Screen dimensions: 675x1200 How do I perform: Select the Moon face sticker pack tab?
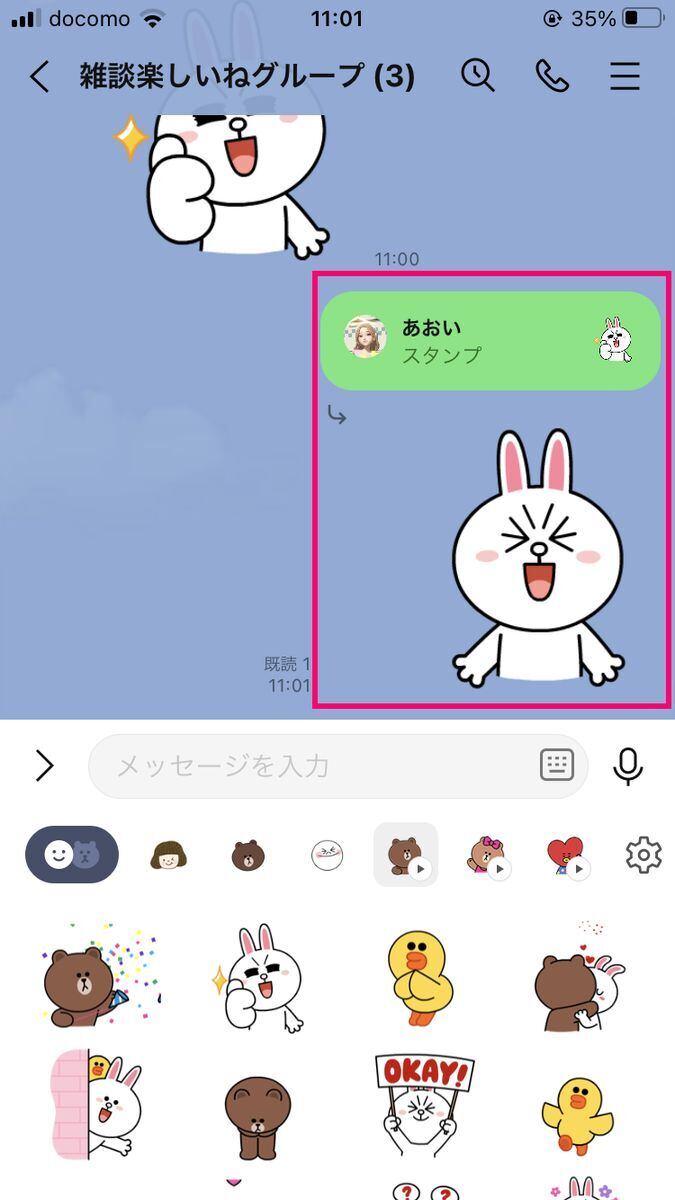327,855
